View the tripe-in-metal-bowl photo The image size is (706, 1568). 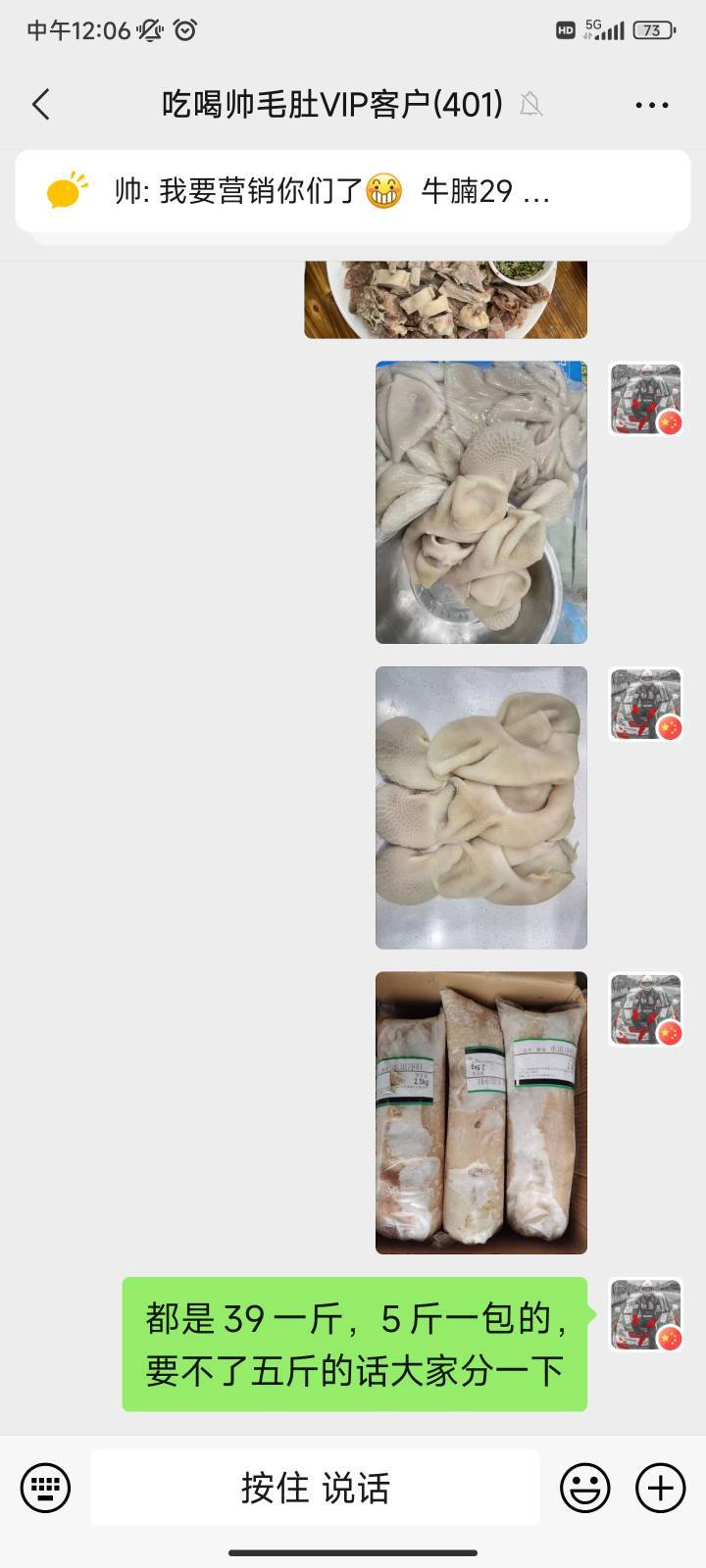pos(481,502)
